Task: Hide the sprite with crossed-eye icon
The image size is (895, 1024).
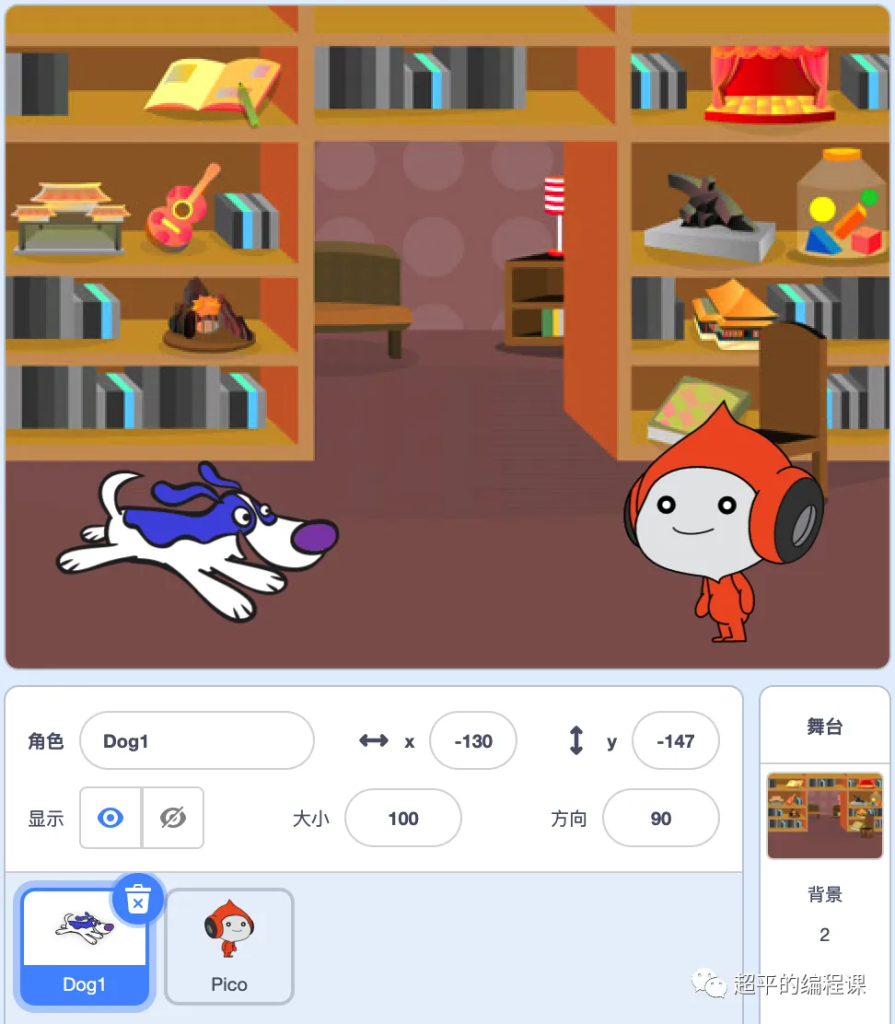Action: 173,818
